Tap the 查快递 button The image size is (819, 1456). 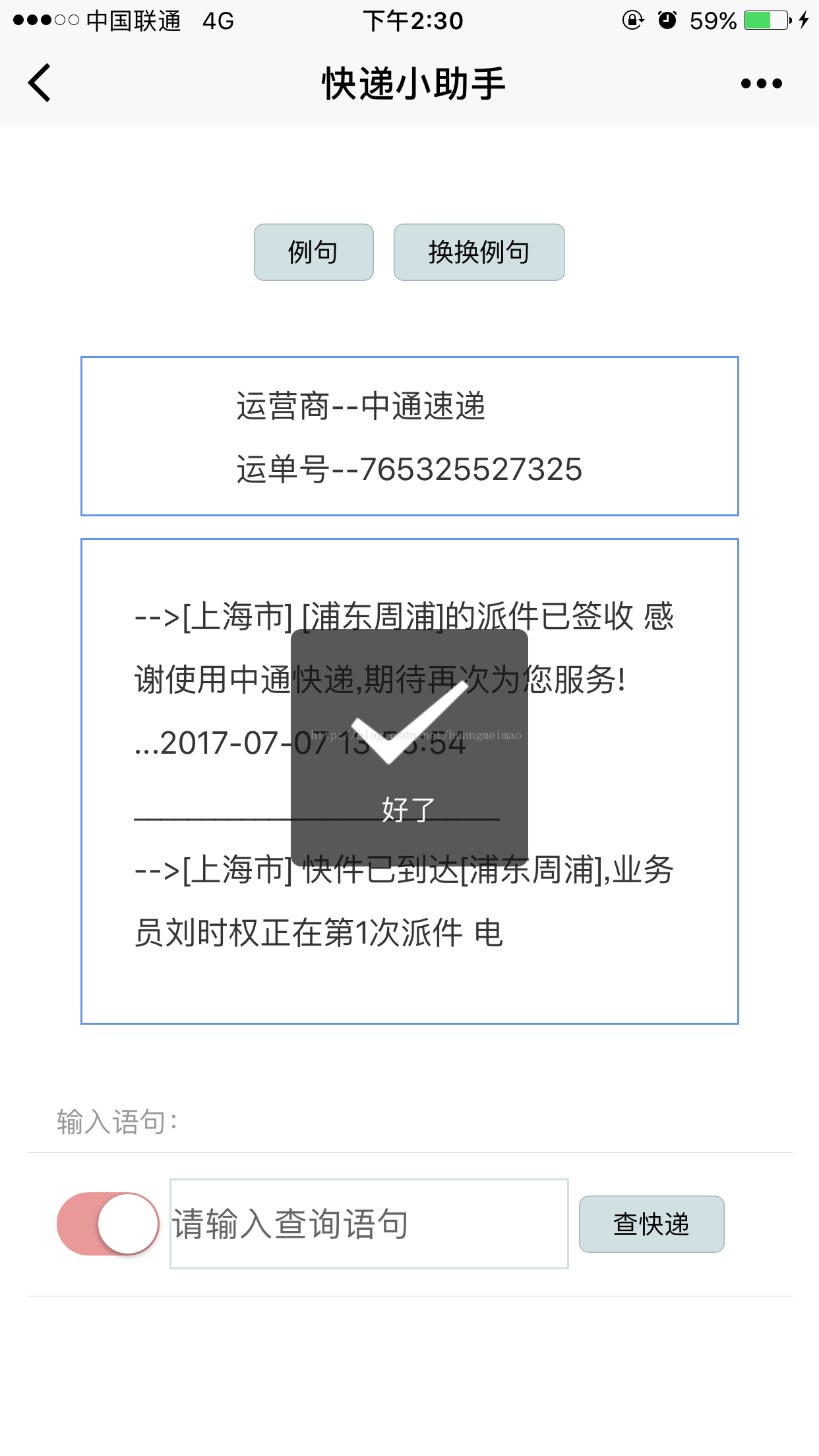pos(652,1224)
